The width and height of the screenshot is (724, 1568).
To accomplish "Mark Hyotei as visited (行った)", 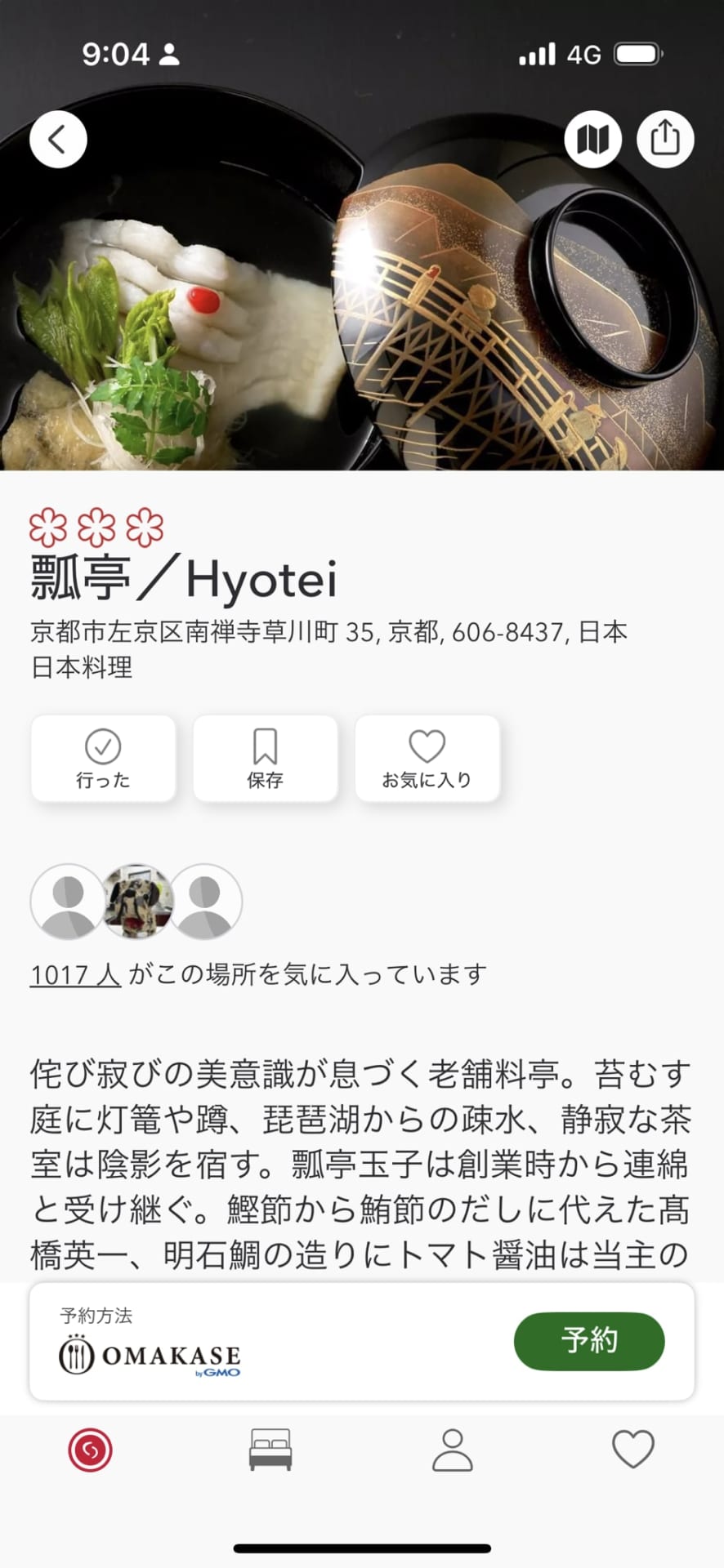I will tap(104, 759).
